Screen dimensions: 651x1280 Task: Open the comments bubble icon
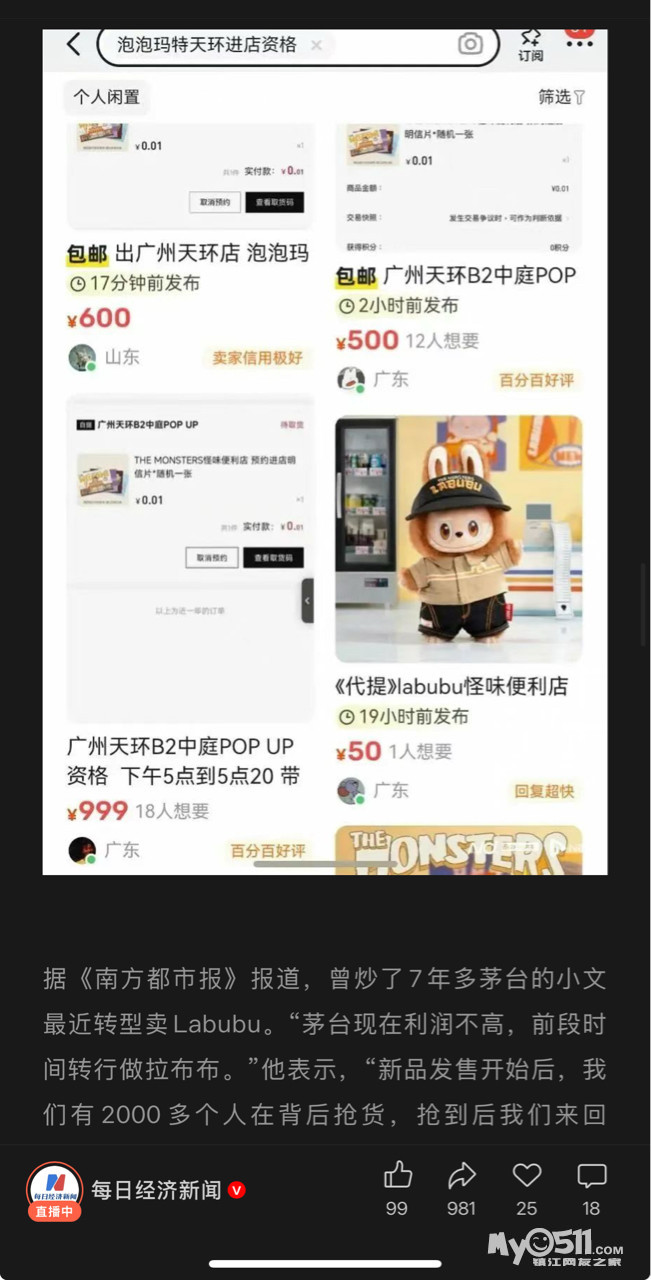592,1176
